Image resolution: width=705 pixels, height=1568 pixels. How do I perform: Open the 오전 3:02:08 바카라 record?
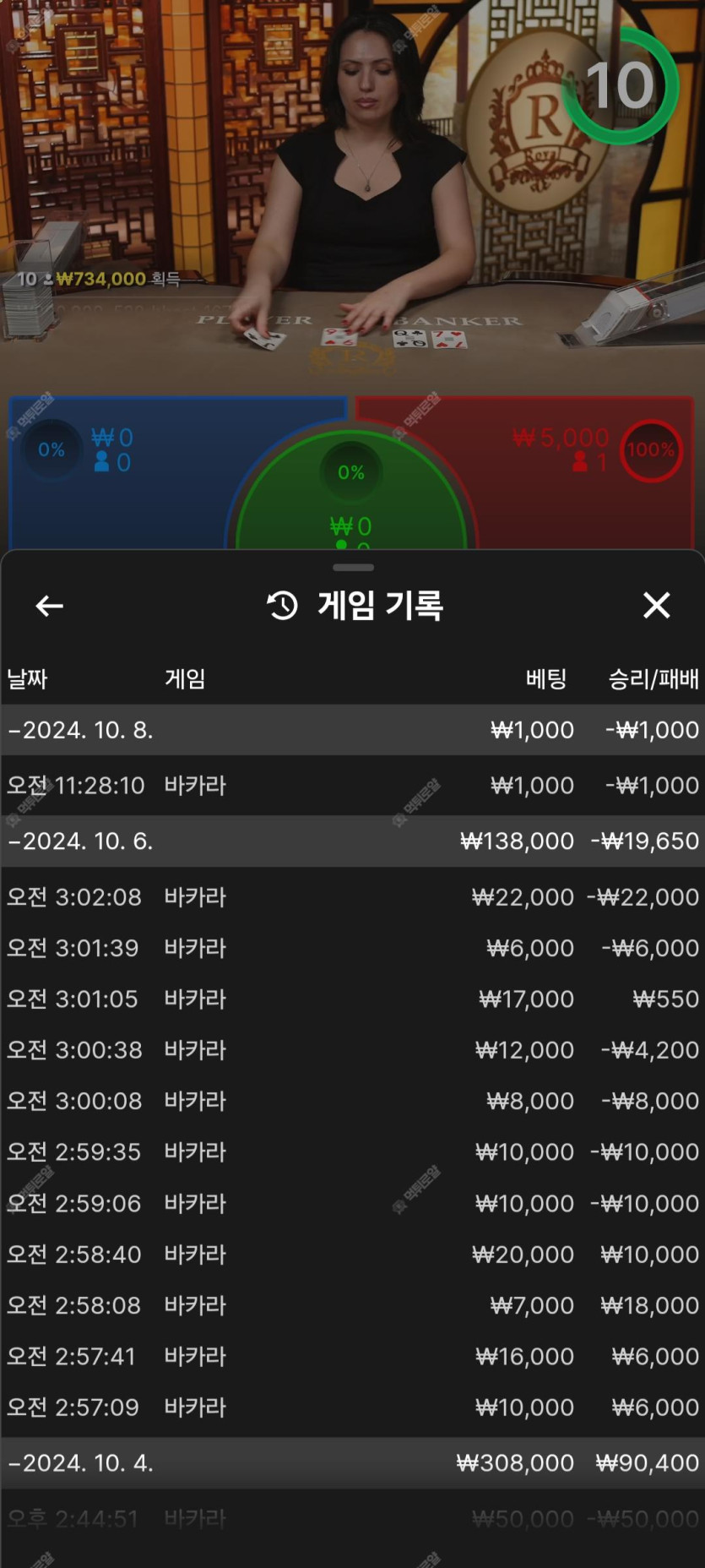[352, 897]
